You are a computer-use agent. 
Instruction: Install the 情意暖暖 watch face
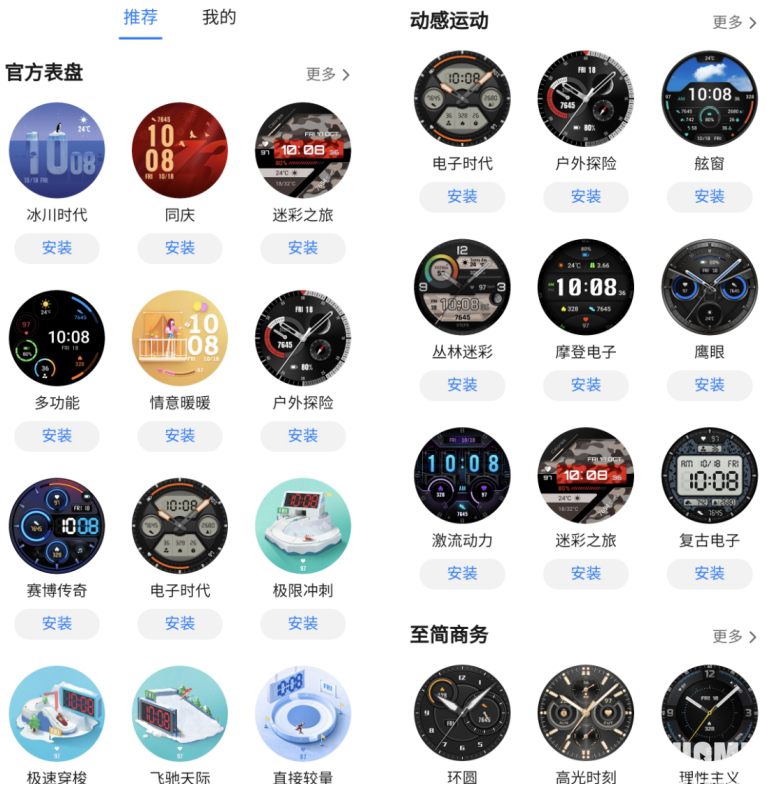coord(180,435)
